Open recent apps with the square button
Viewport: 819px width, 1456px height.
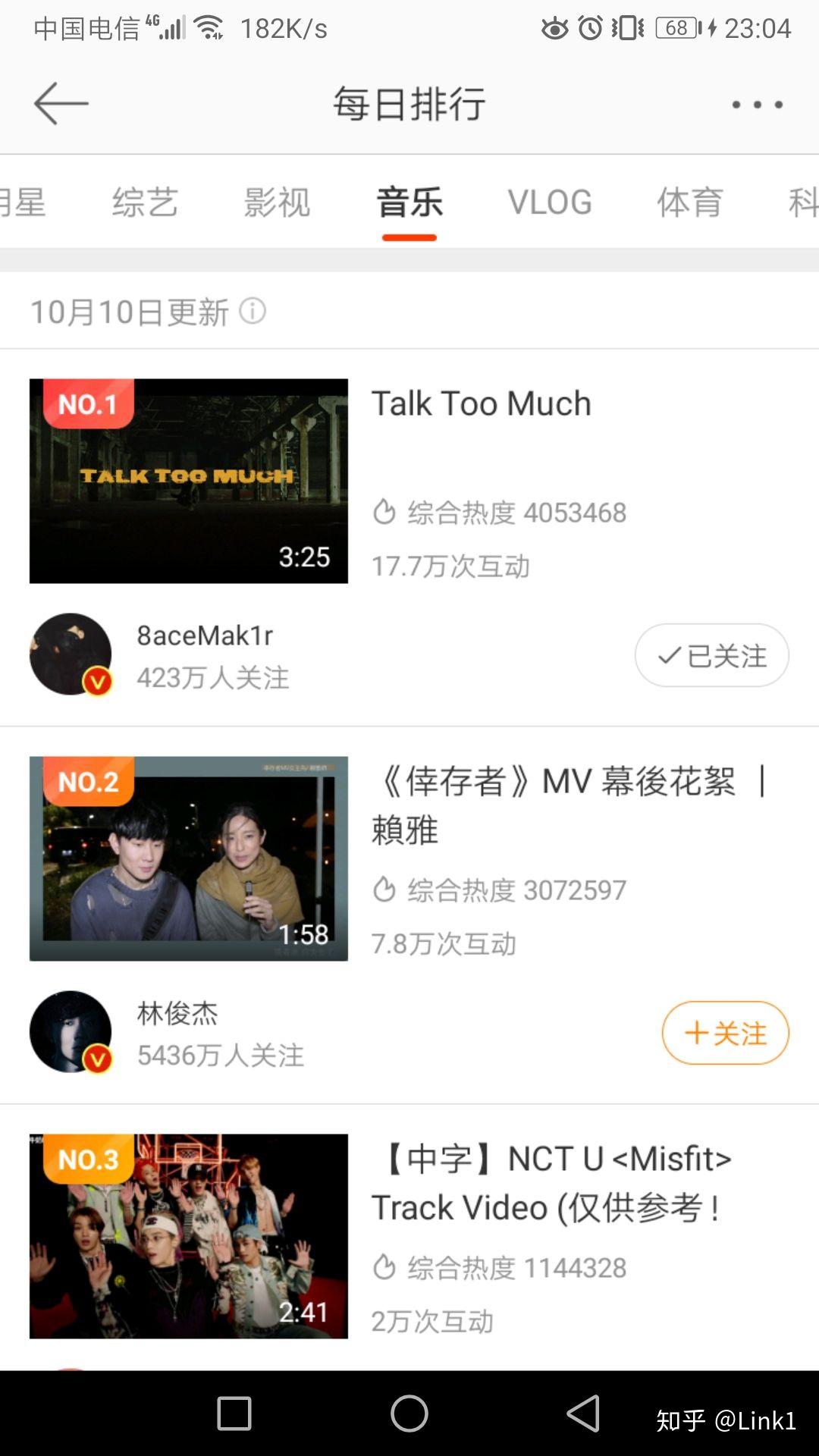click(234, 1414)
